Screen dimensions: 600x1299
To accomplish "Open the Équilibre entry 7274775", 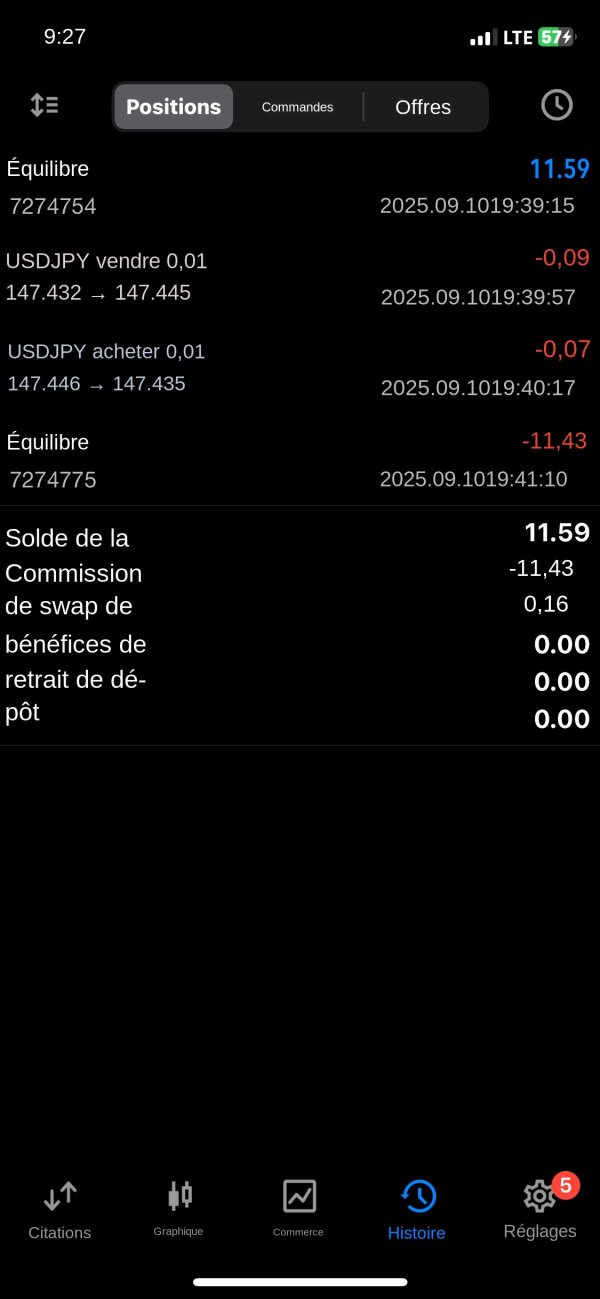I will [x=300, y=460].
